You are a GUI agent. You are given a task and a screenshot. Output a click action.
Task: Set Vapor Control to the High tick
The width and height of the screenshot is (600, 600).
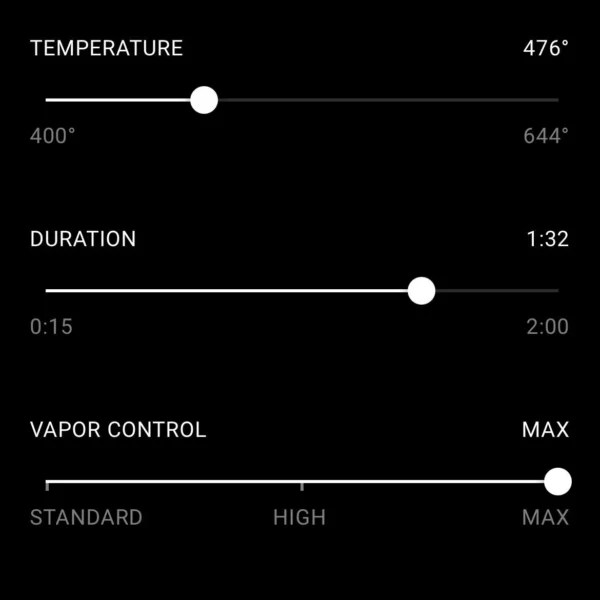pos(302,483)
